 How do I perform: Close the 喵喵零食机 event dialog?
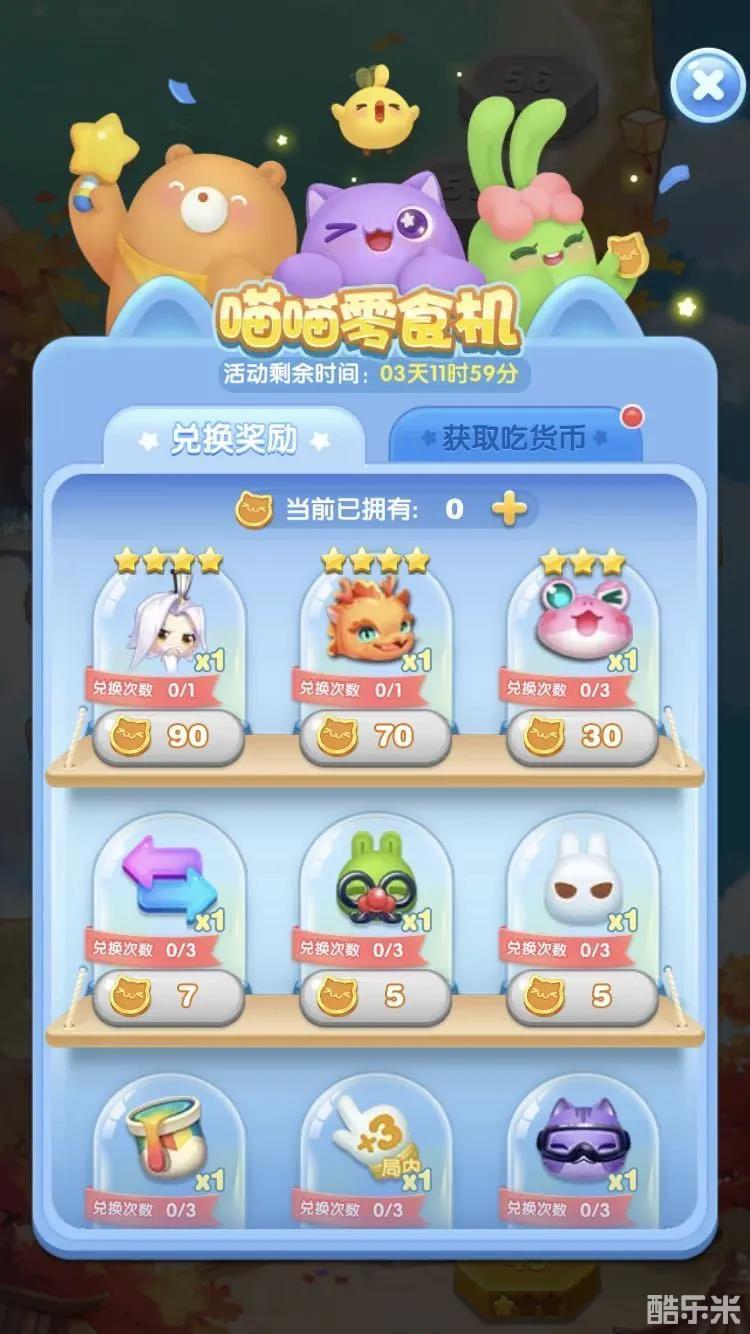[707, 86]
